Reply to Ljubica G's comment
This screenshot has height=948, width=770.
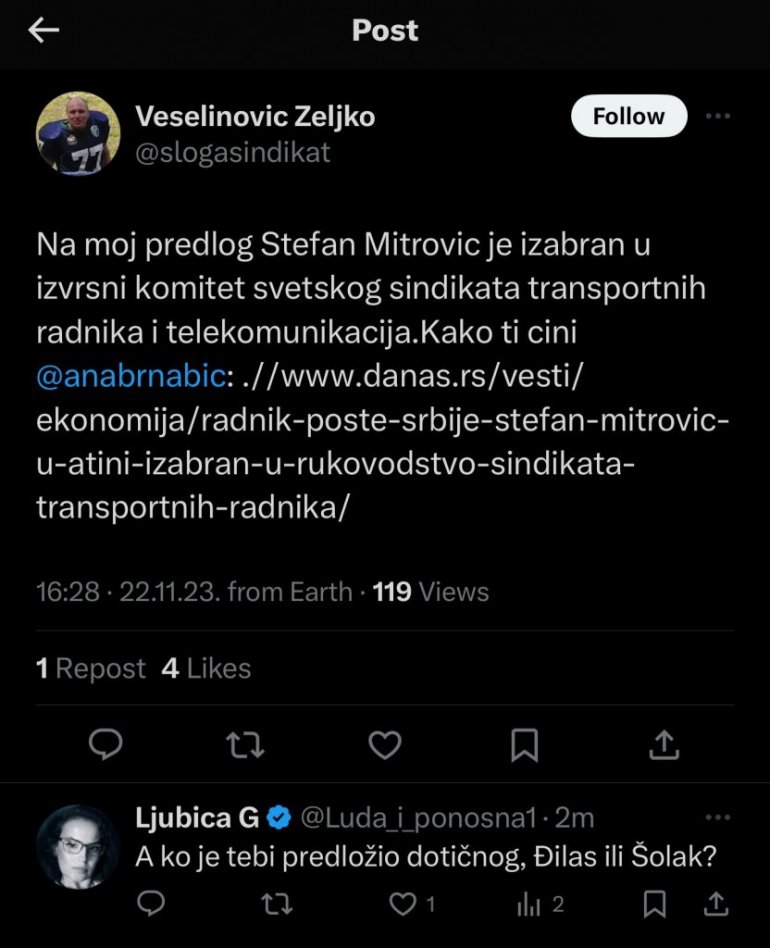tap(150, 904)
